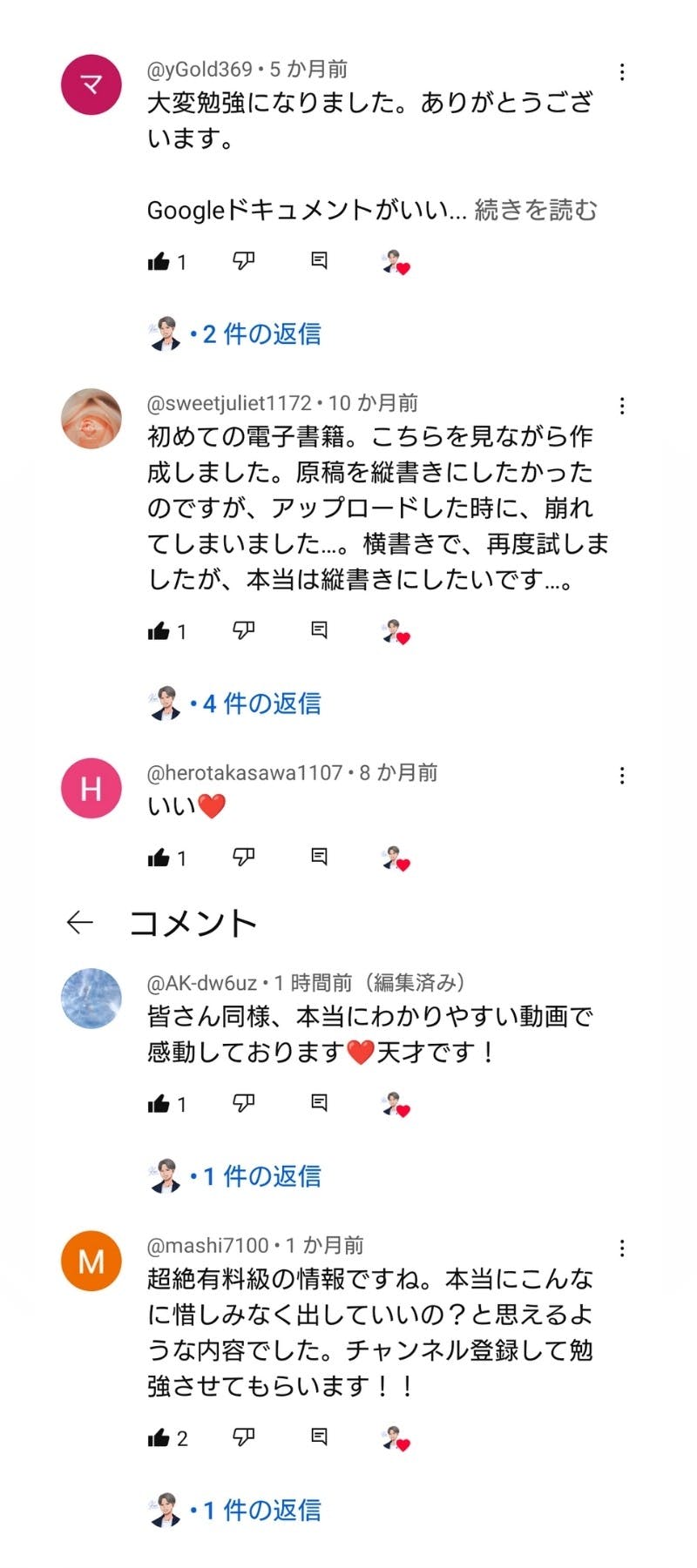Open overflow menu on @mashi7100's comment

(x=621, y=1248)
